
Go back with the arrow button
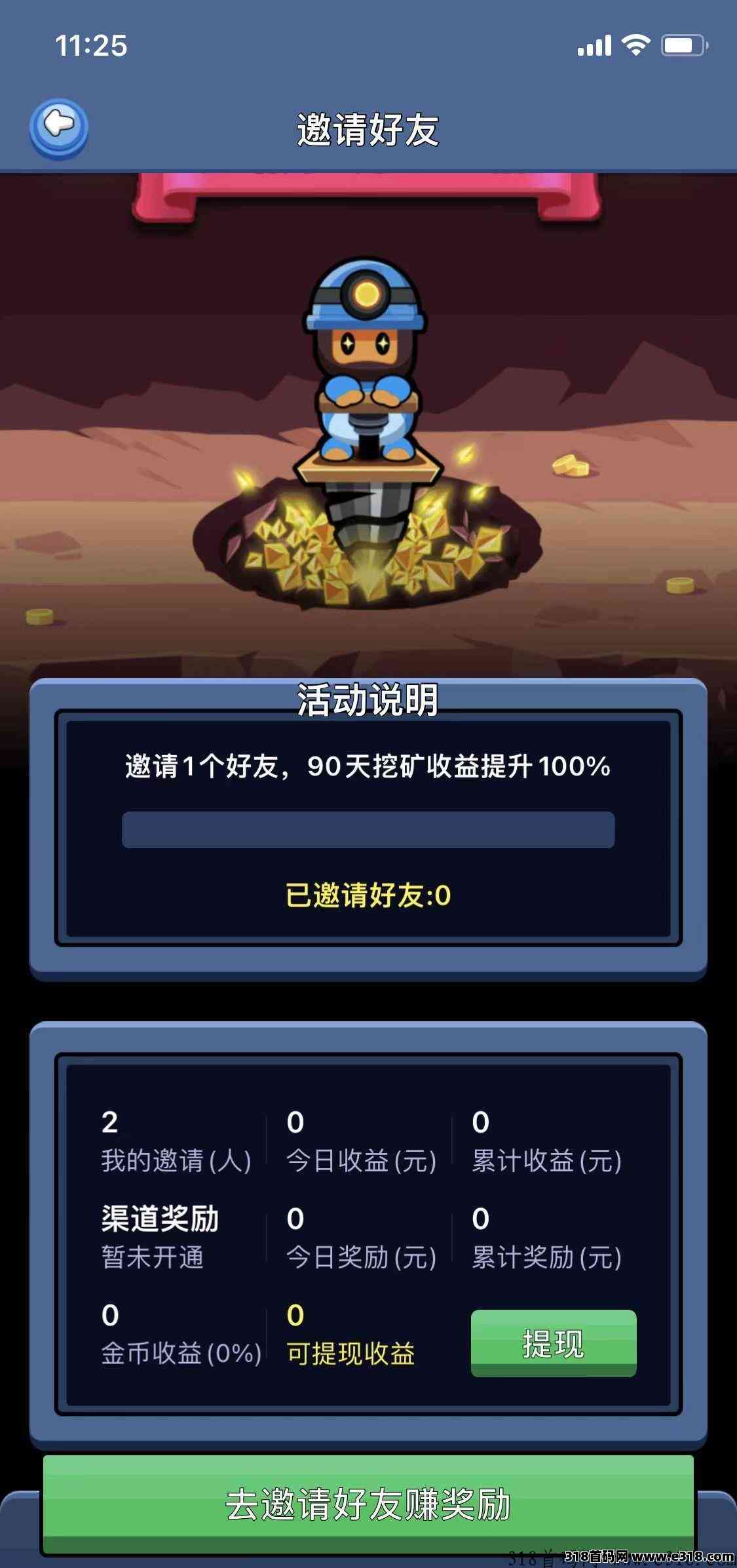[59, 128]
